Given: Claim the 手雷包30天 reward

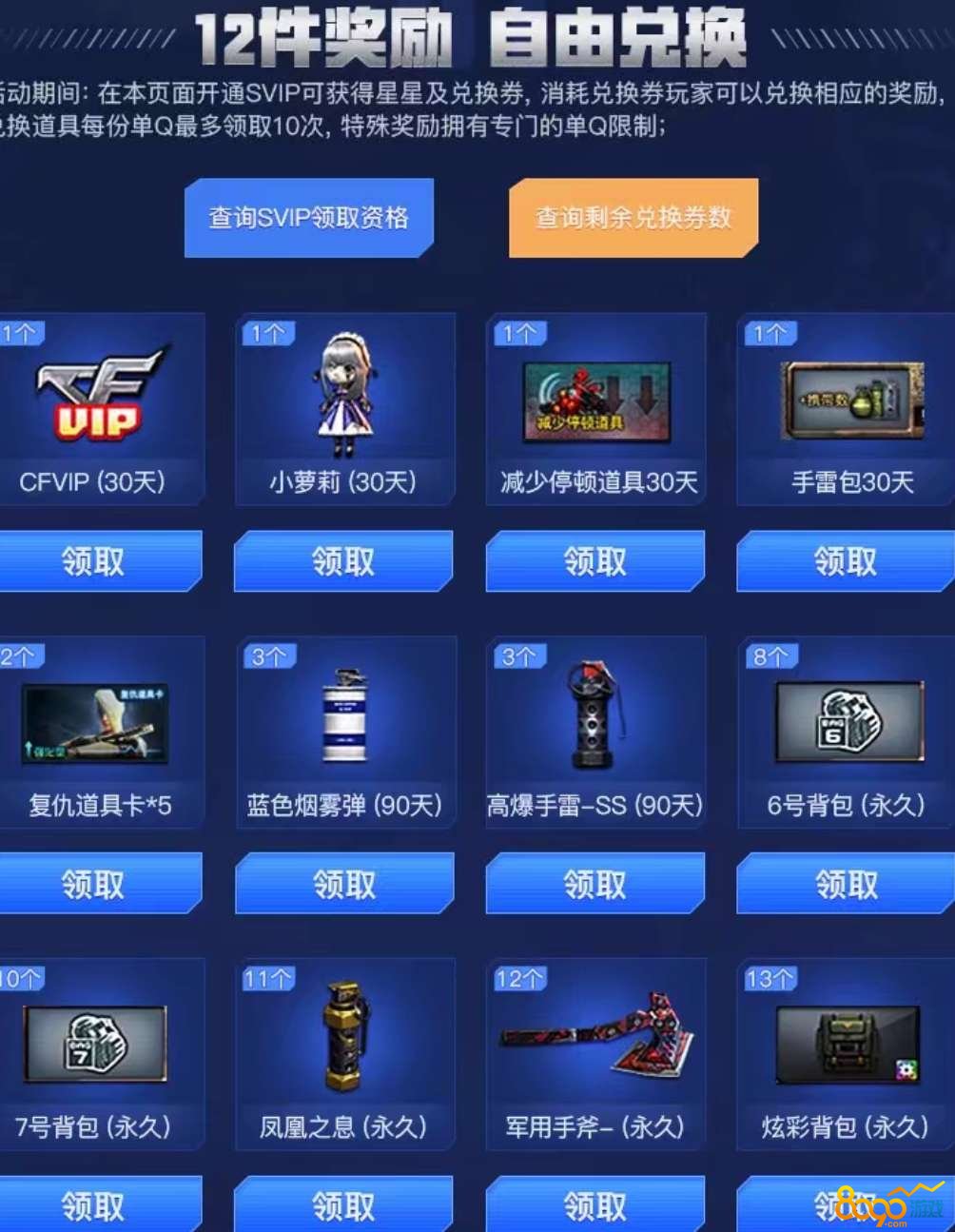Looking at the screenshot, I should tap(845, 561).
